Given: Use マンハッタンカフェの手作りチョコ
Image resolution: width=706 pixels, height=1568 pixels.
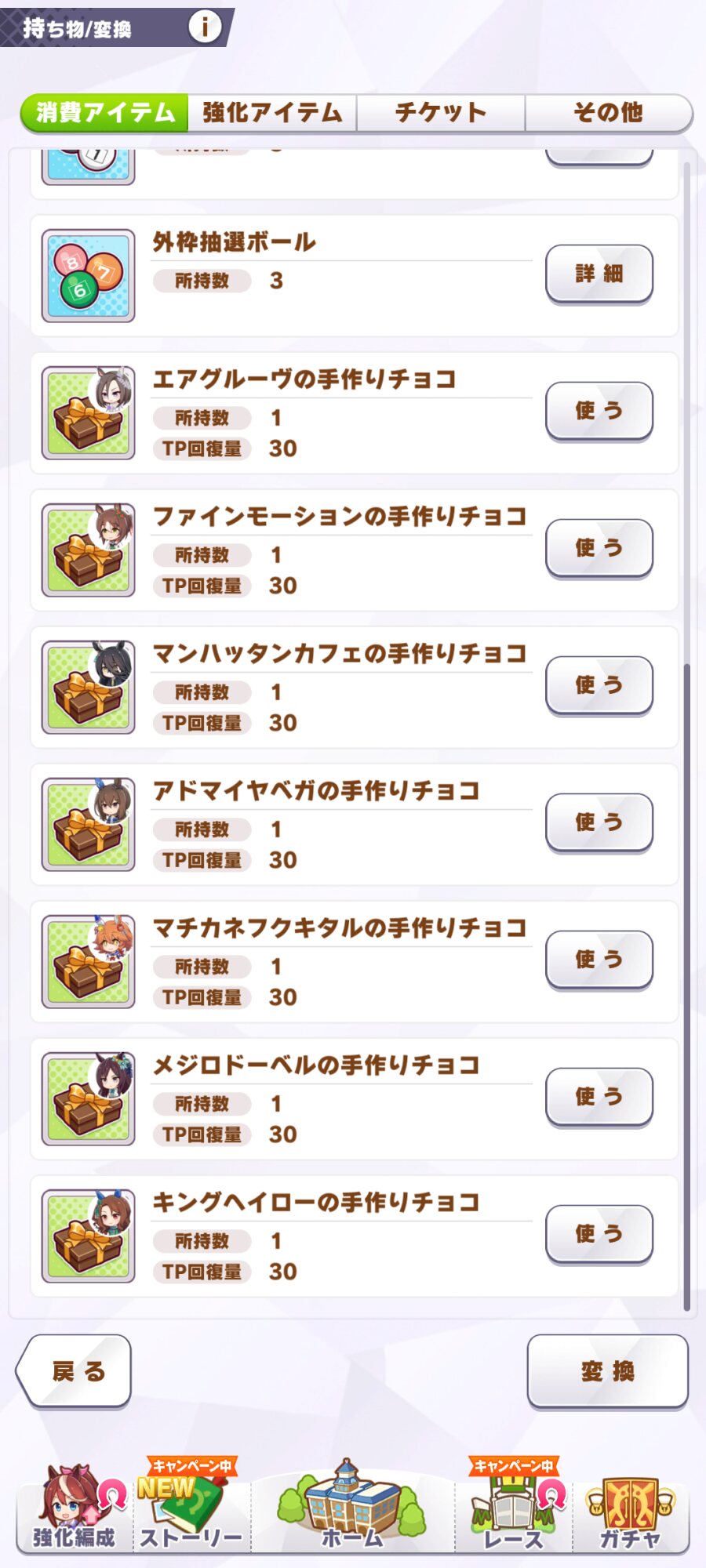Looking at the screenshot, I should (x=599, y=684).
